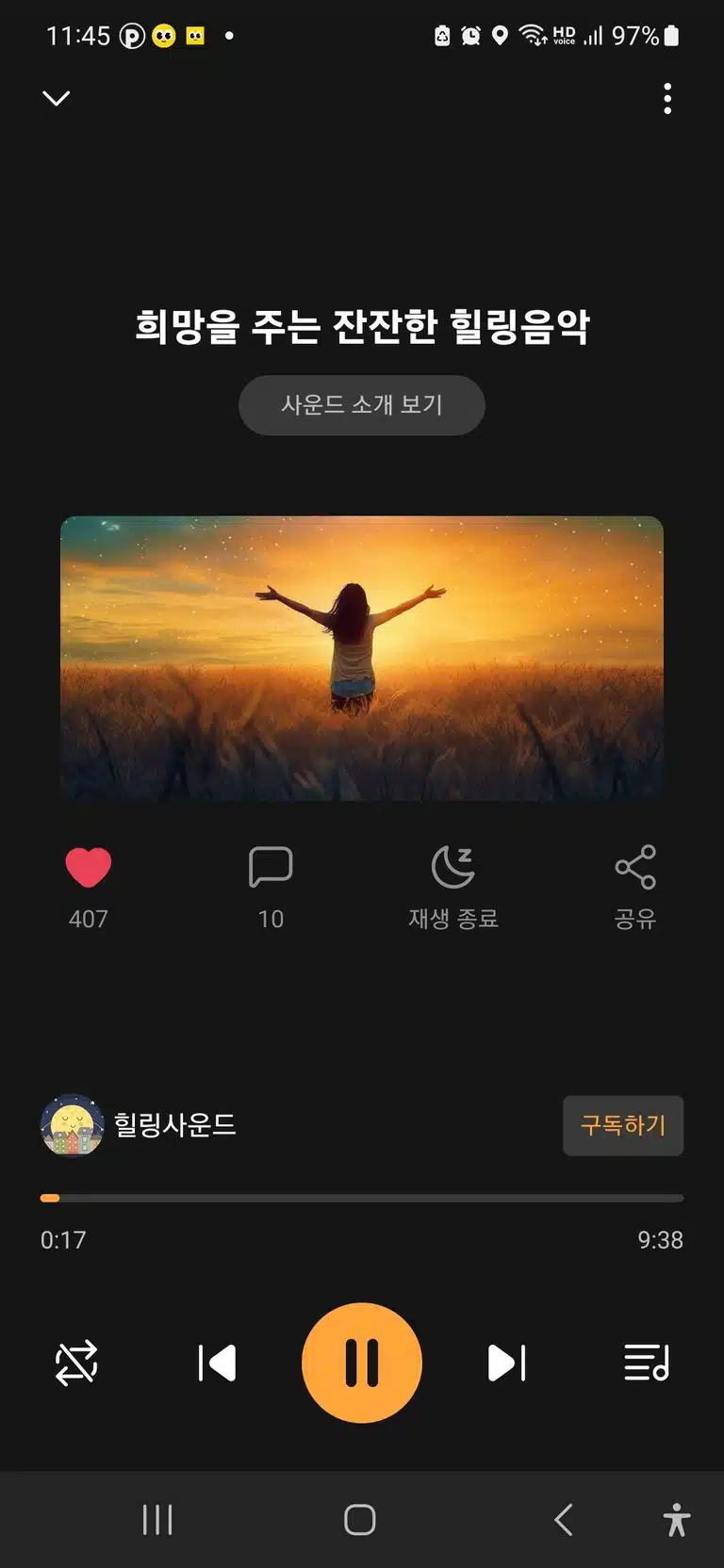Collapse the player with the down chevron
The width and height of the screenshot is (724, 1568).
[x=57, y=98]
